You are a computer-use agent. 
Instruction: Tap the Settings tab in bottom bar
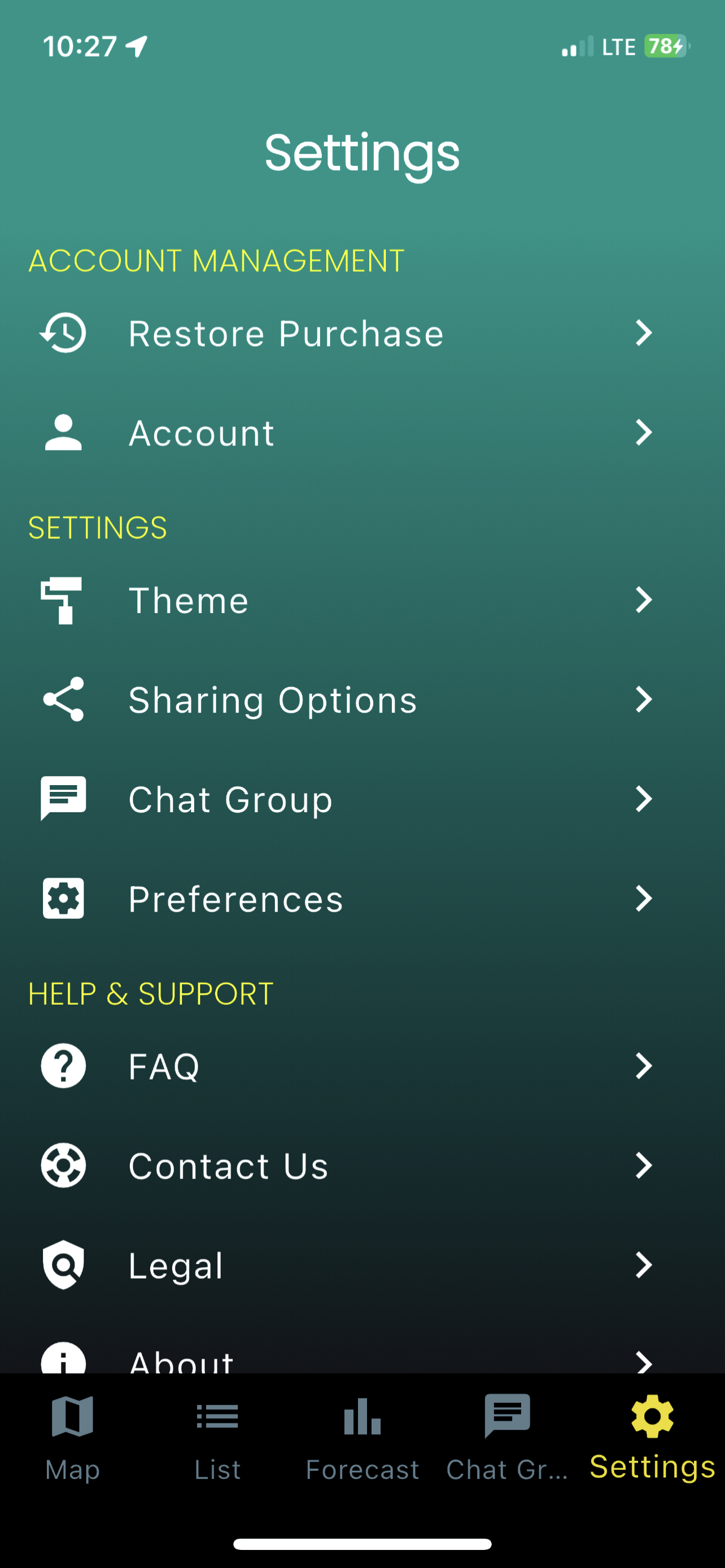(652, 1438)
